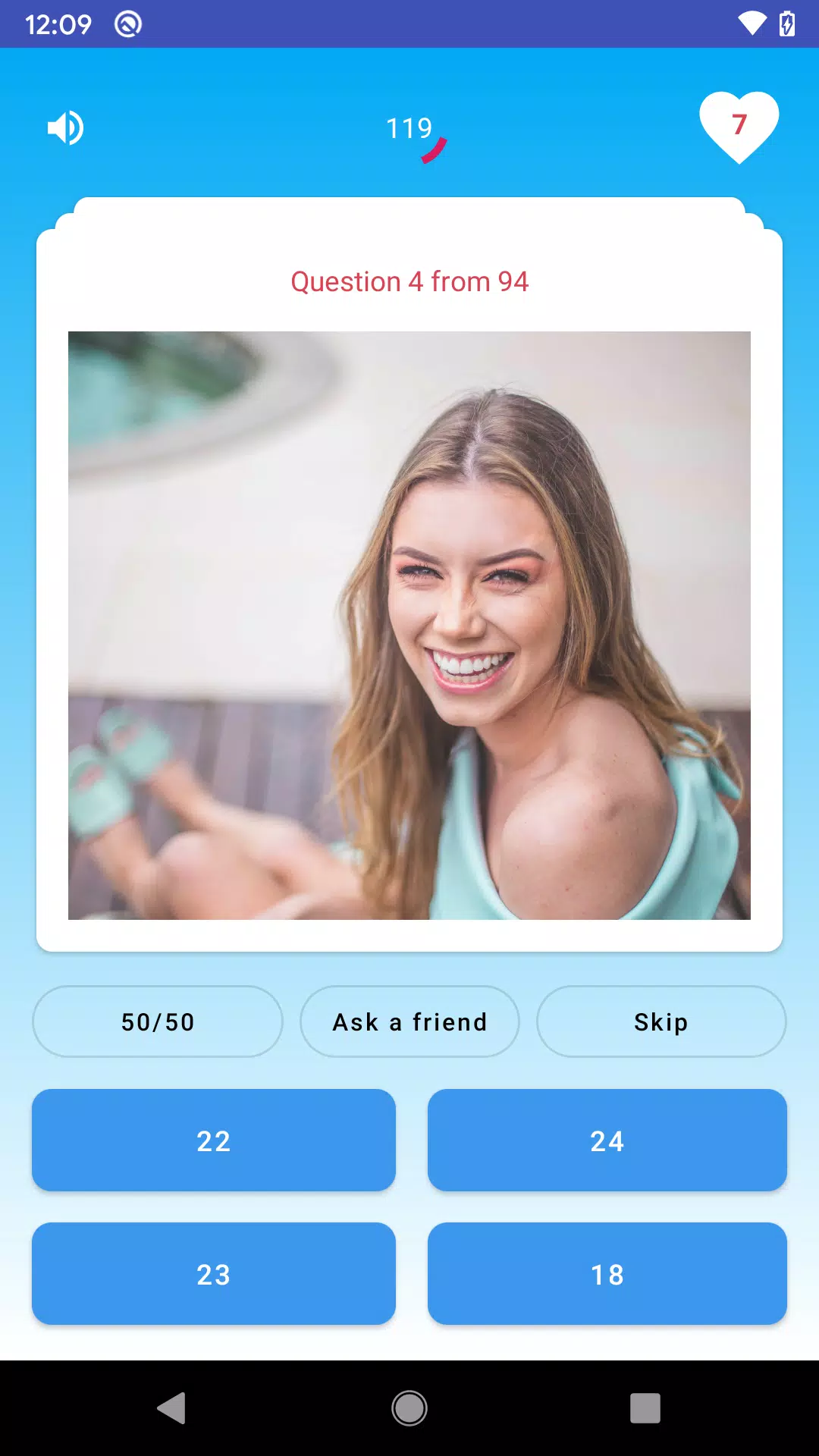This screenshot has height=1456, width=819.
Task: Use the Ask a friend hint
Action: [409, 1021]
